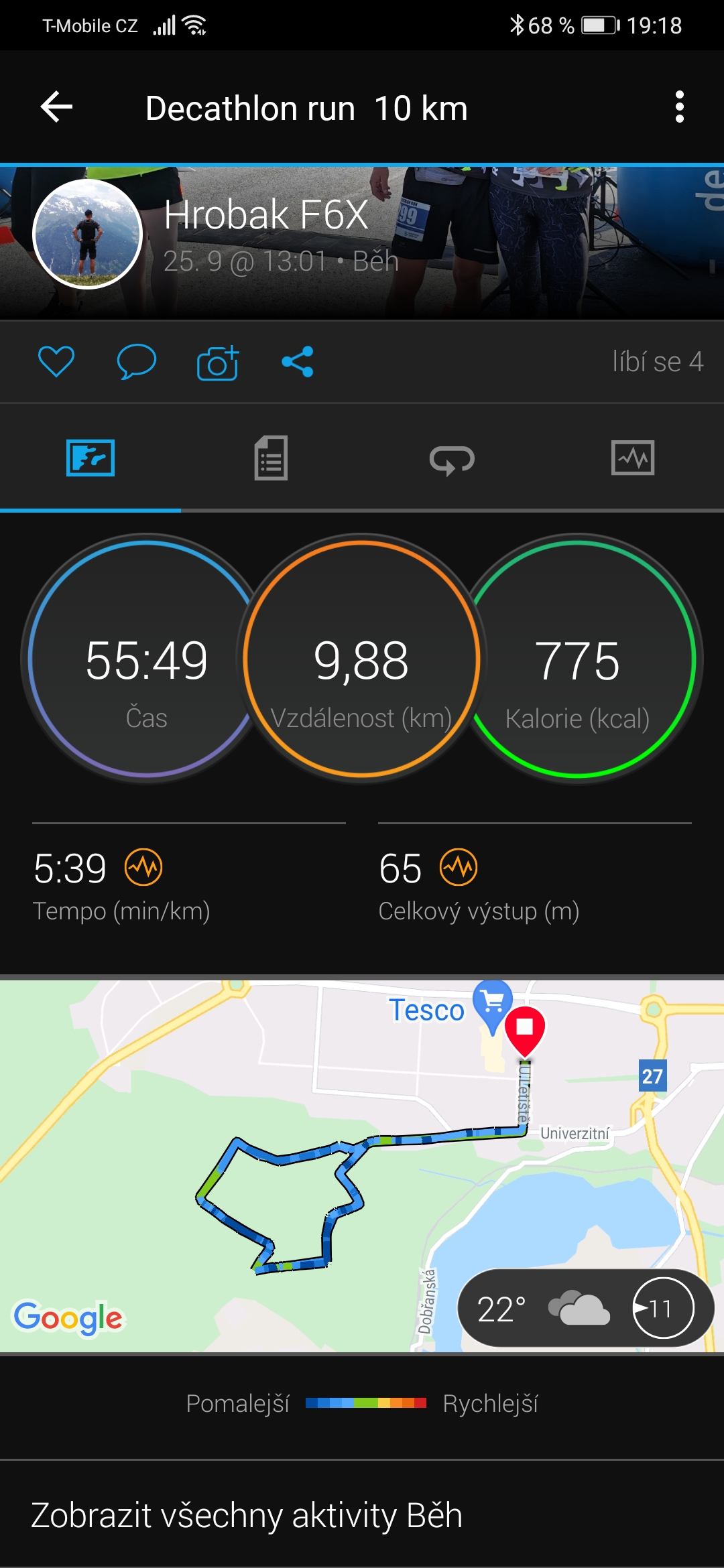
Task: Open the route map
Action: [x=362, y=1166]
